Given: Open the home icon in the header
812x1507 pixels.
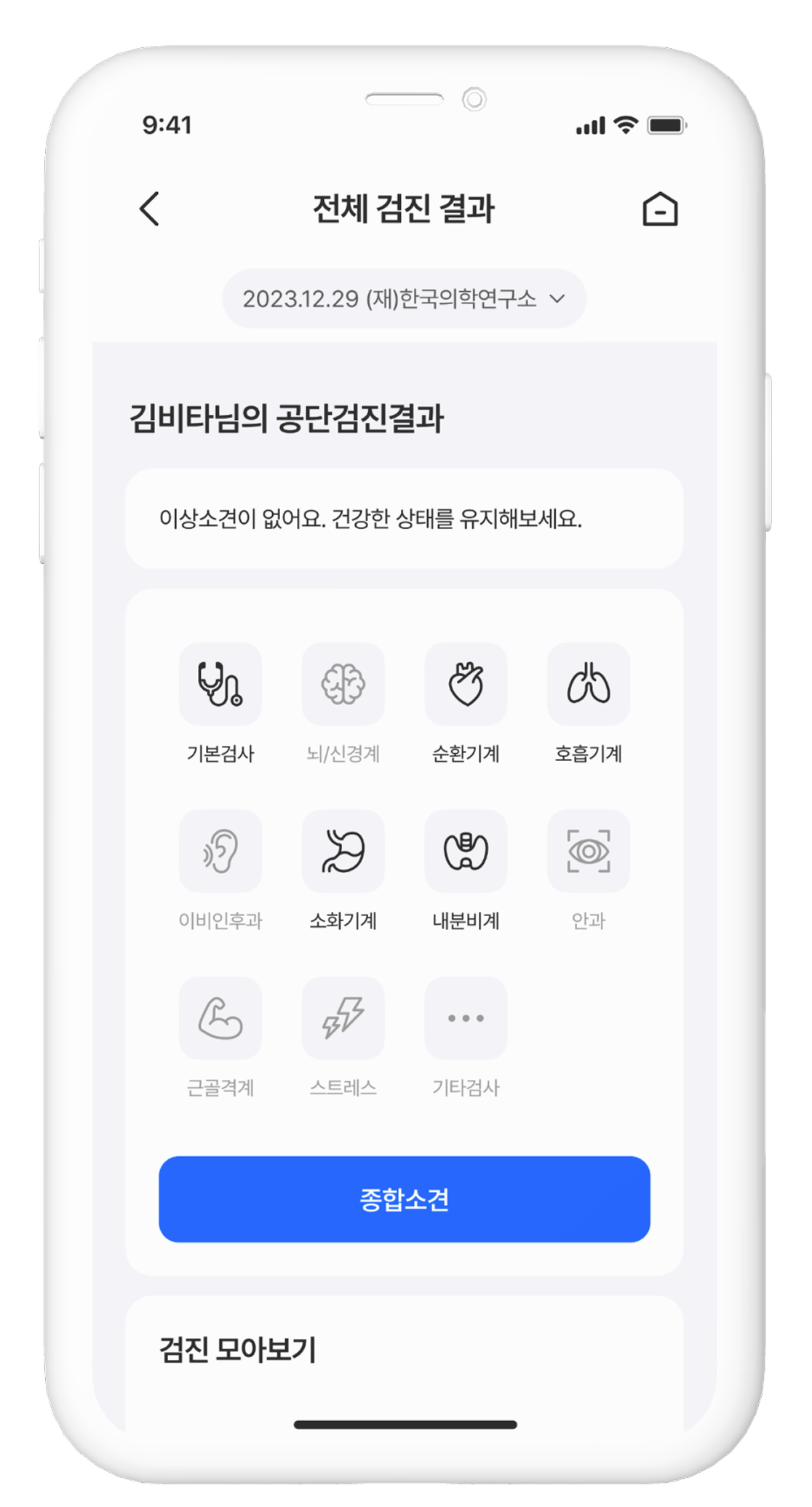Looking at the screenshot, I should pos(660,210).
